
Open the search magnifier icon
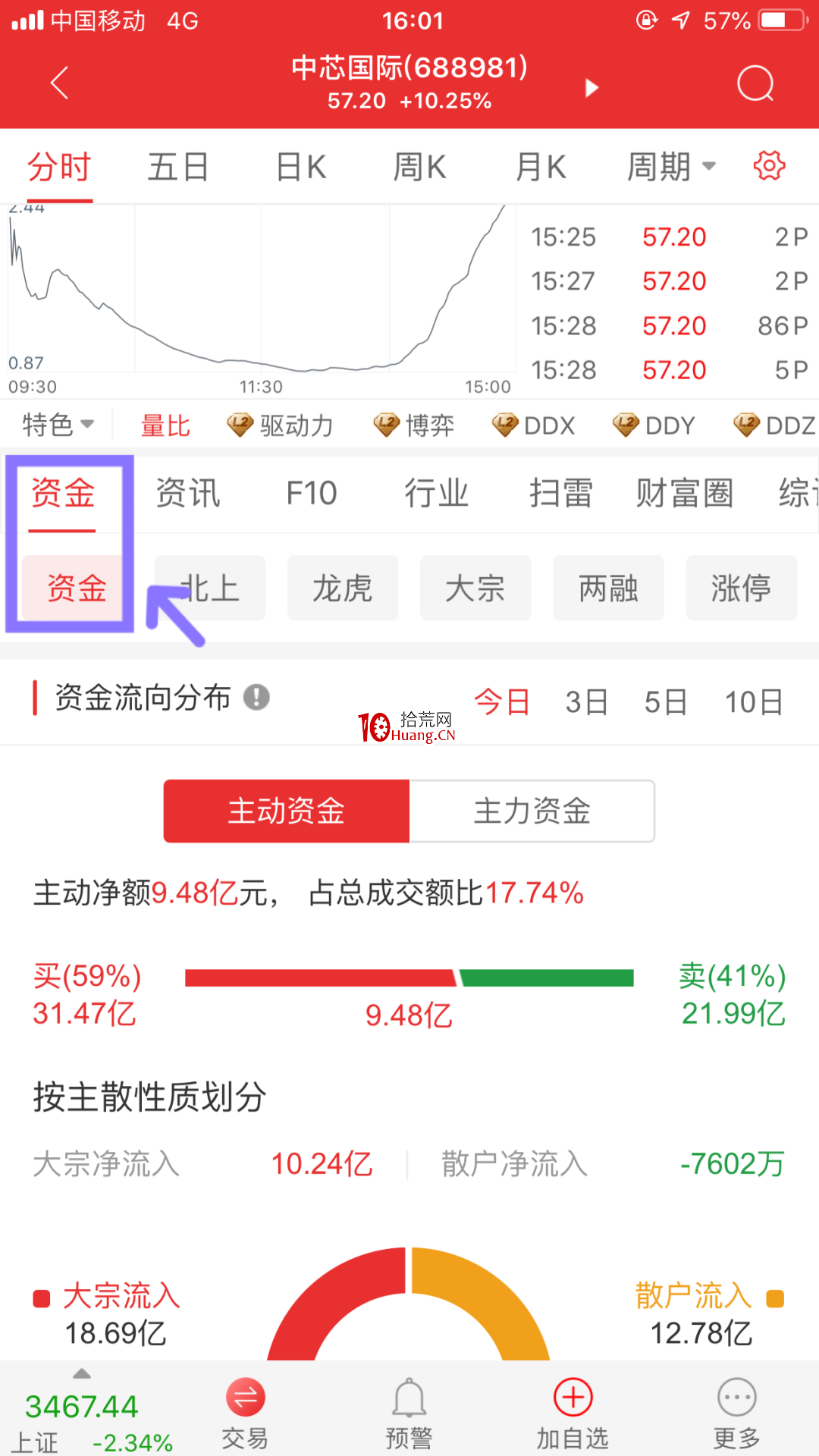tap(755, 83)
